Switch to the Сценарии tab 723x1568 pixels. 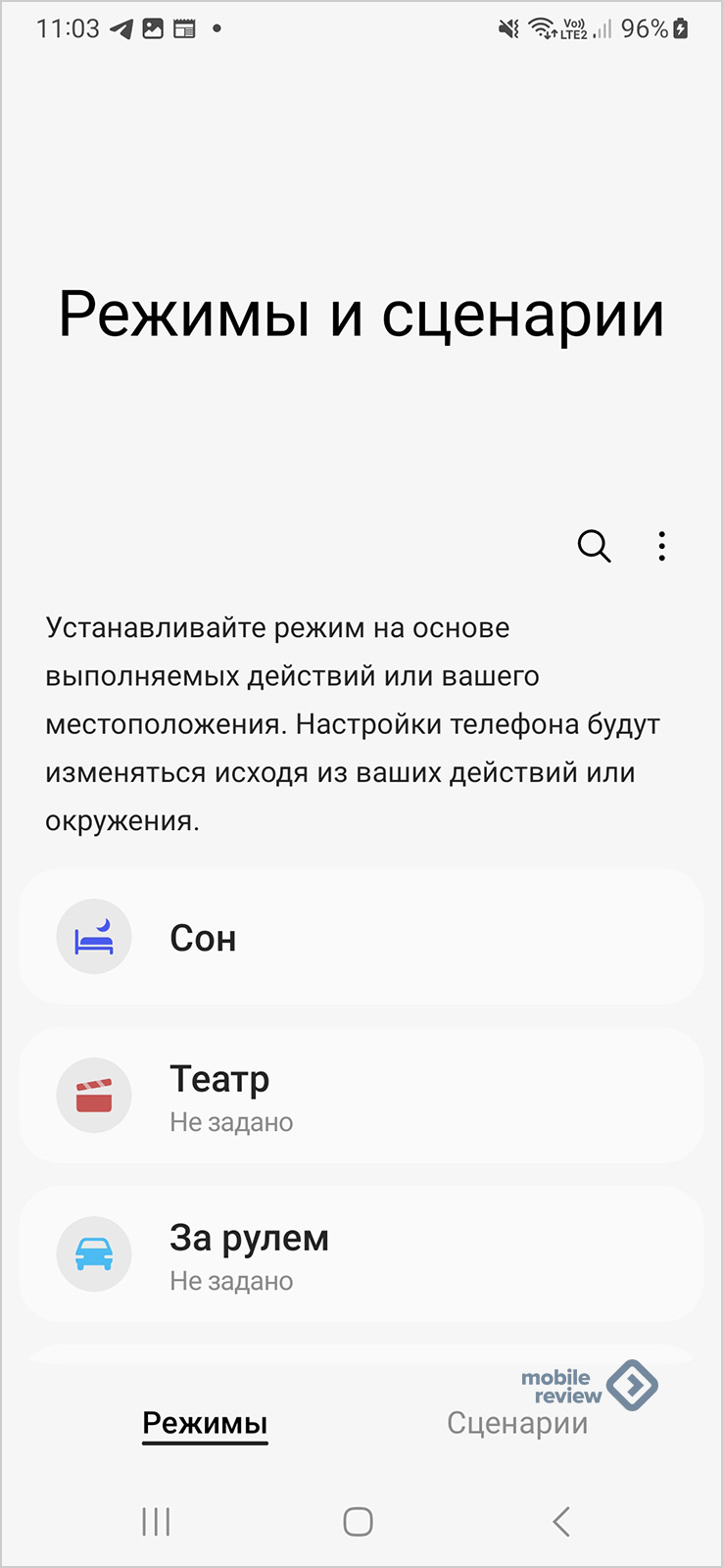tap(517, 1423)
